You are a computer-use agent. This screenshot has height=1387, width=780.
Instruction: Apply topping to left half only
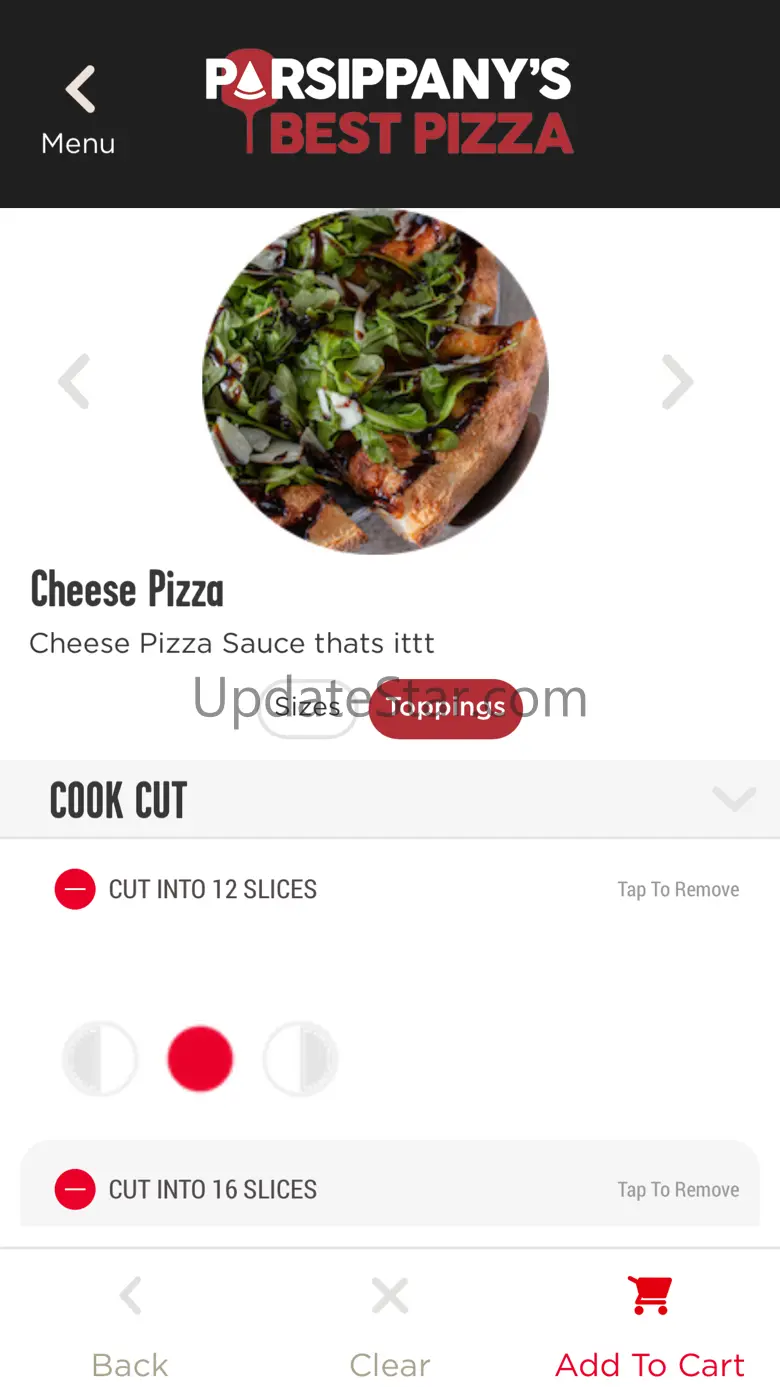(100, 1058)
